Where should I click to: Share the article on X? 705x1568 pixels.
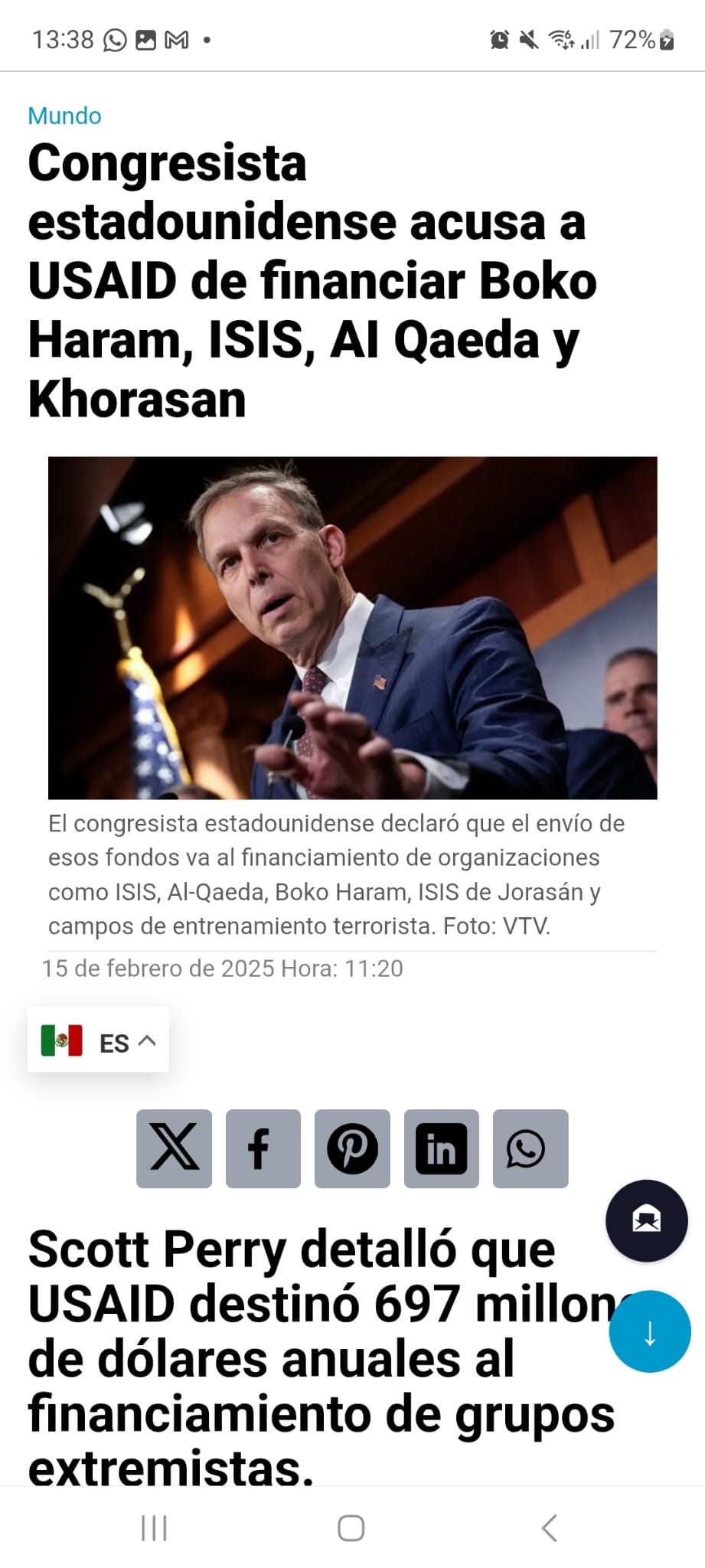coord(174,1148)
